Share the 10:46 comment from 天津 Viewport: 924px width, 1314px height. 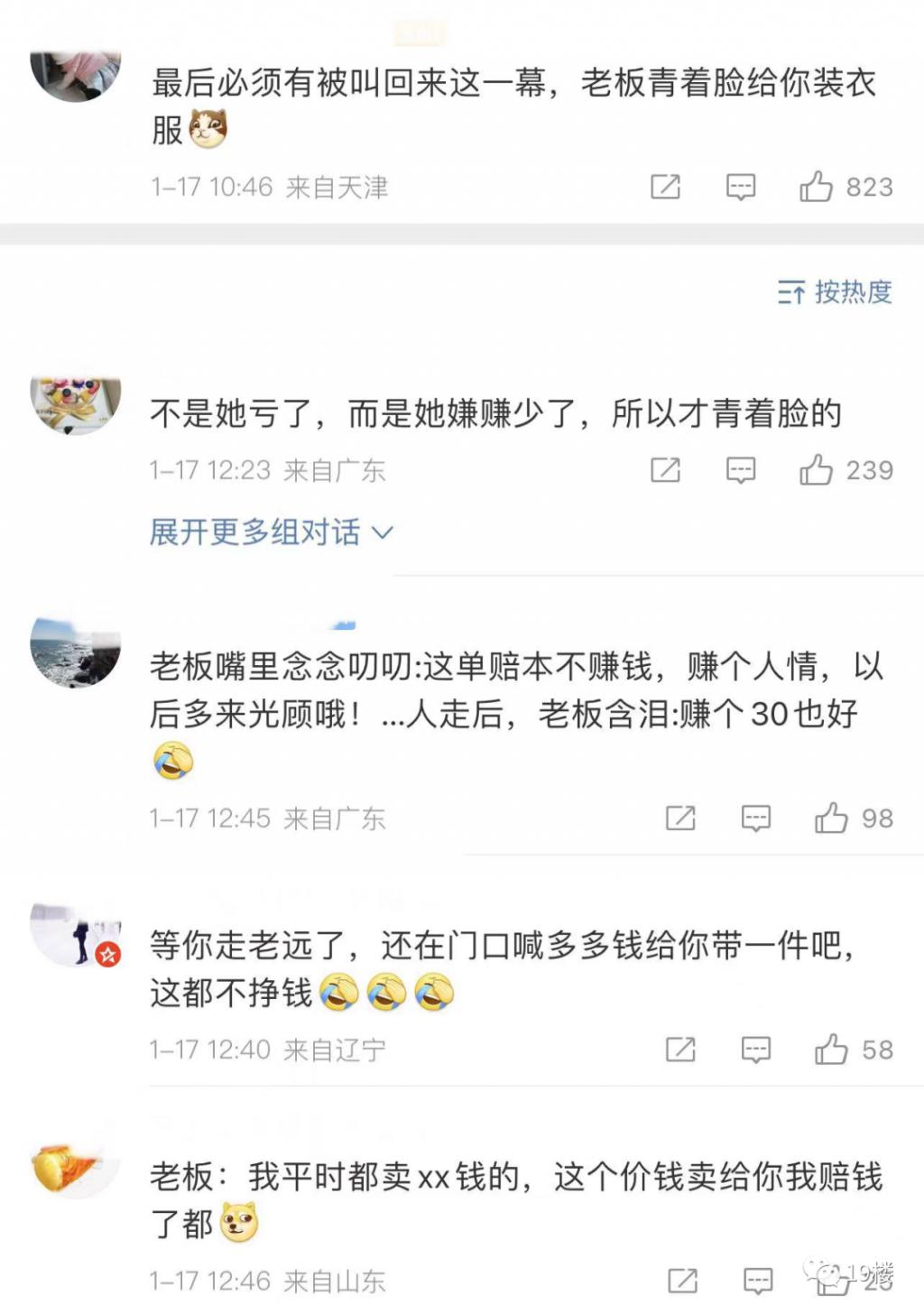[x=665, y=187]
